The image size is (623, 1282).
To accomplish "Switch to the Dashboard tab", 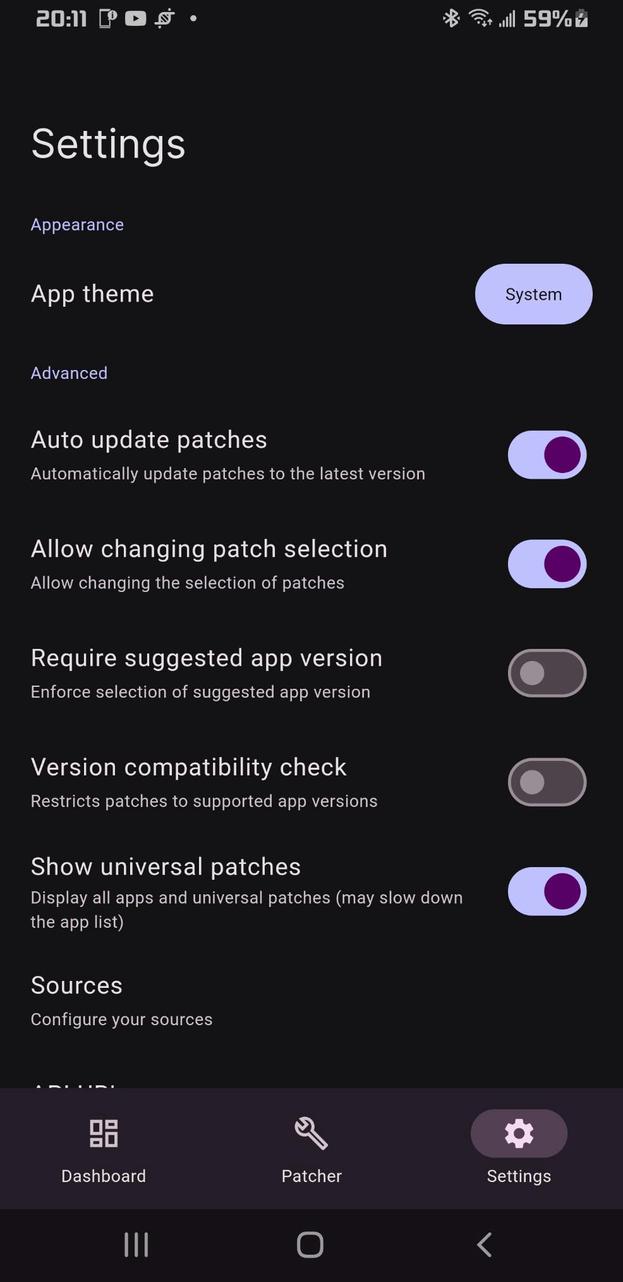I will pos(103,1150).
